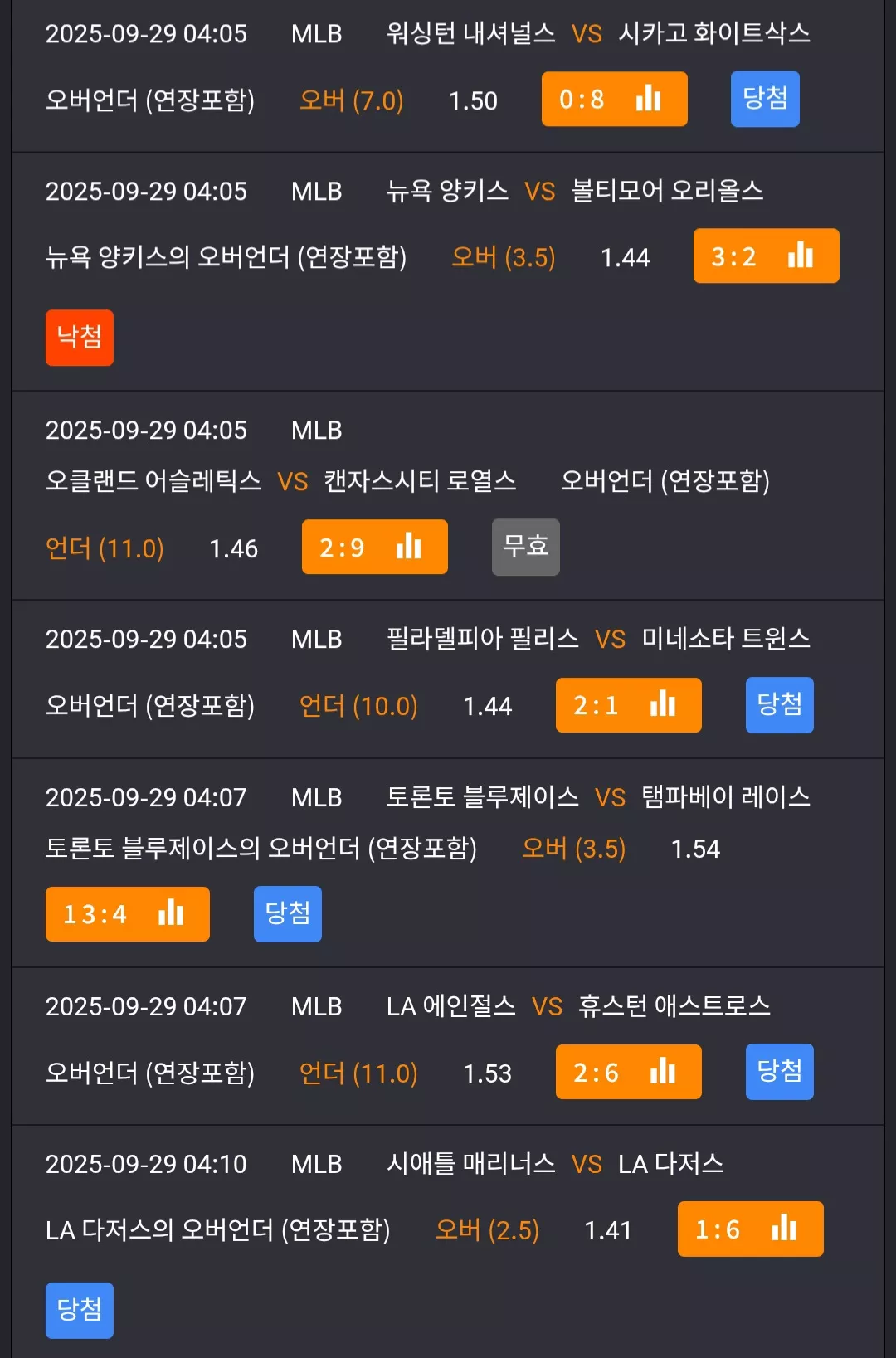Open the 2:1 score stats button
This screenshot has width=896, height=1358.
pyautogui.click(x=628, y=705)
